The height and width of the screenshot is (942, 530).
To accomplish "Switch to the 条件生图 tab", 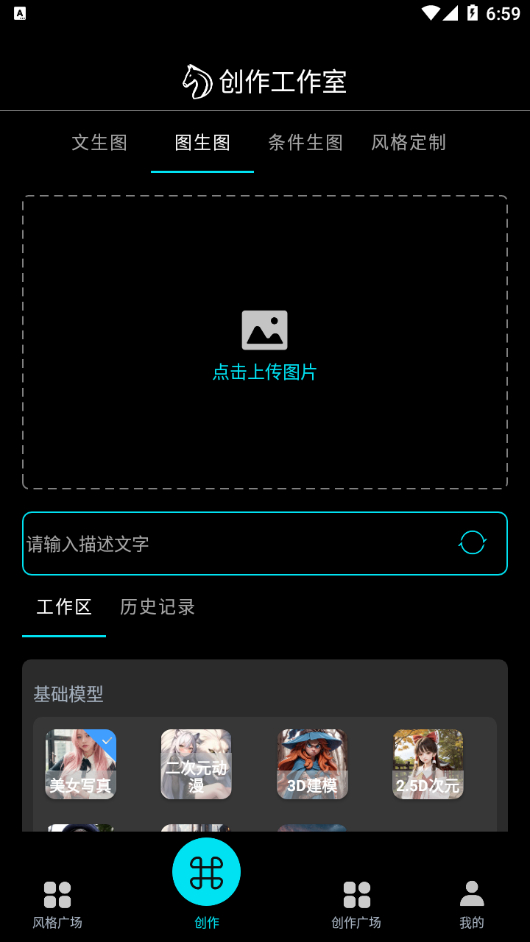I will [305, 143].
